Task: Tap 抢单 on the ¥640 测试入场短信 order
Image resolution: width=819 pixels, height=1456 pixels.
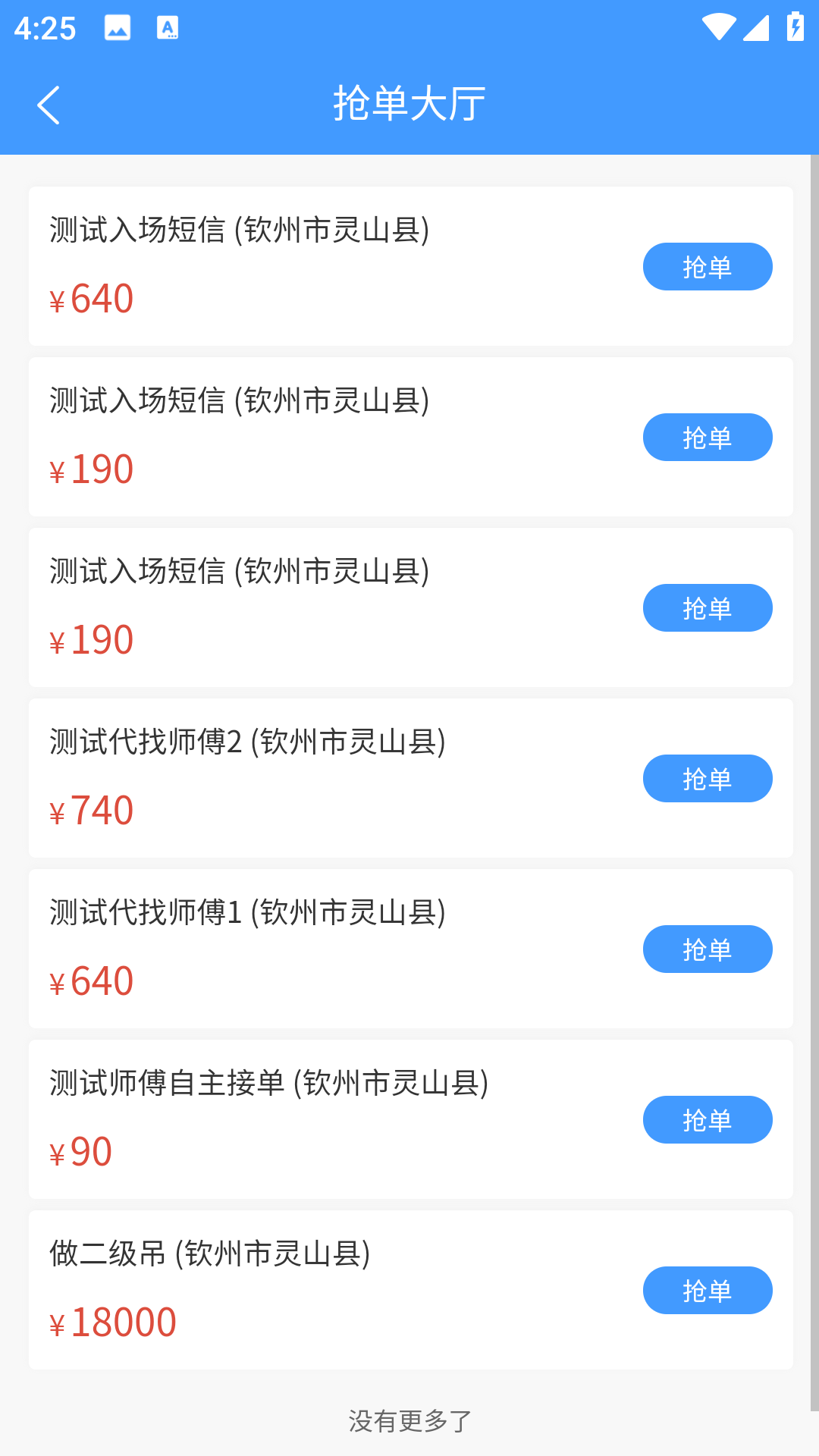Action: (707, 266)
